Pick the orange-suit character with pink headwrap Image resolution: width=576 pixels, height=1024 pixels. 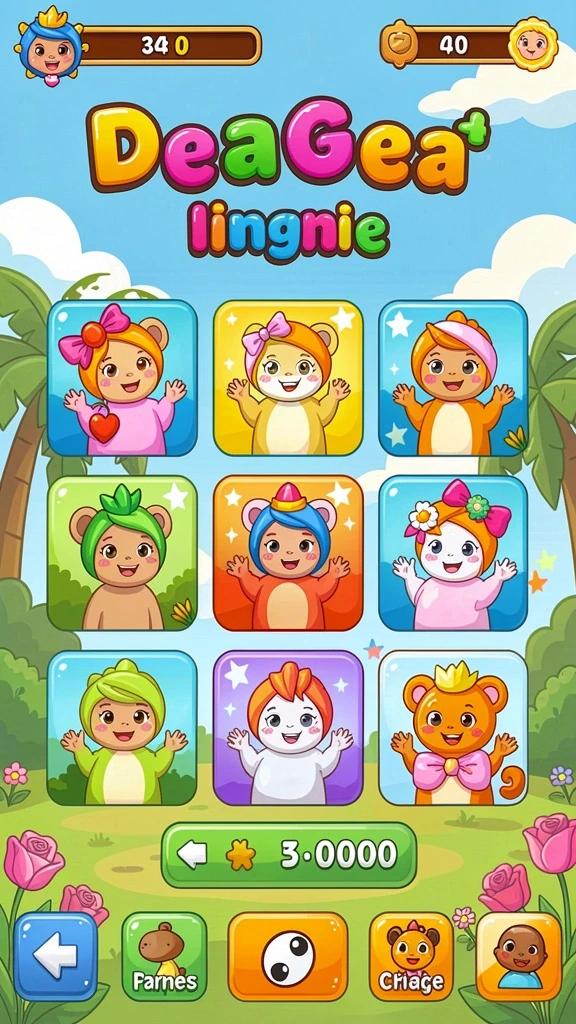pyautogui.click(x=453, y=378)
